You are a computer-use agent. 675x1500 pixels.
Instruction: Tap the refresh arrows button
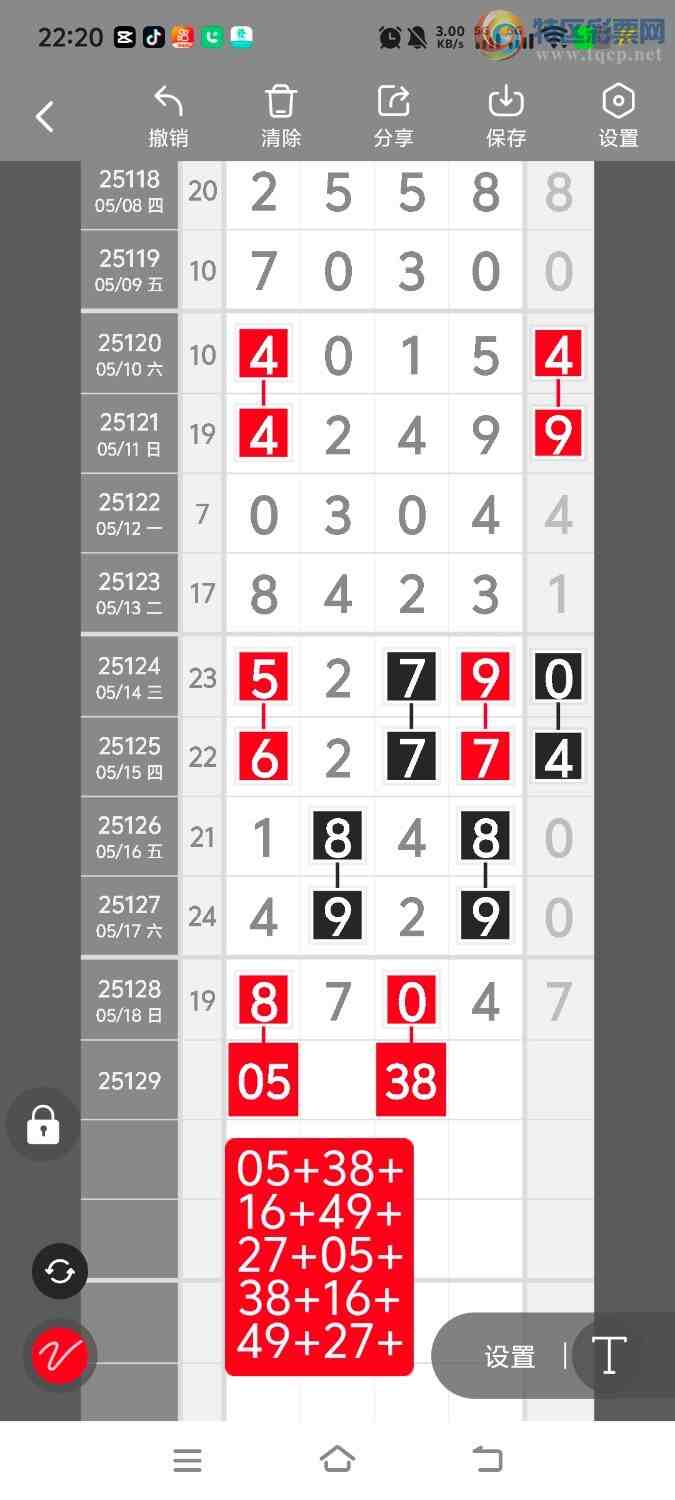click(x=60, y=1271)
